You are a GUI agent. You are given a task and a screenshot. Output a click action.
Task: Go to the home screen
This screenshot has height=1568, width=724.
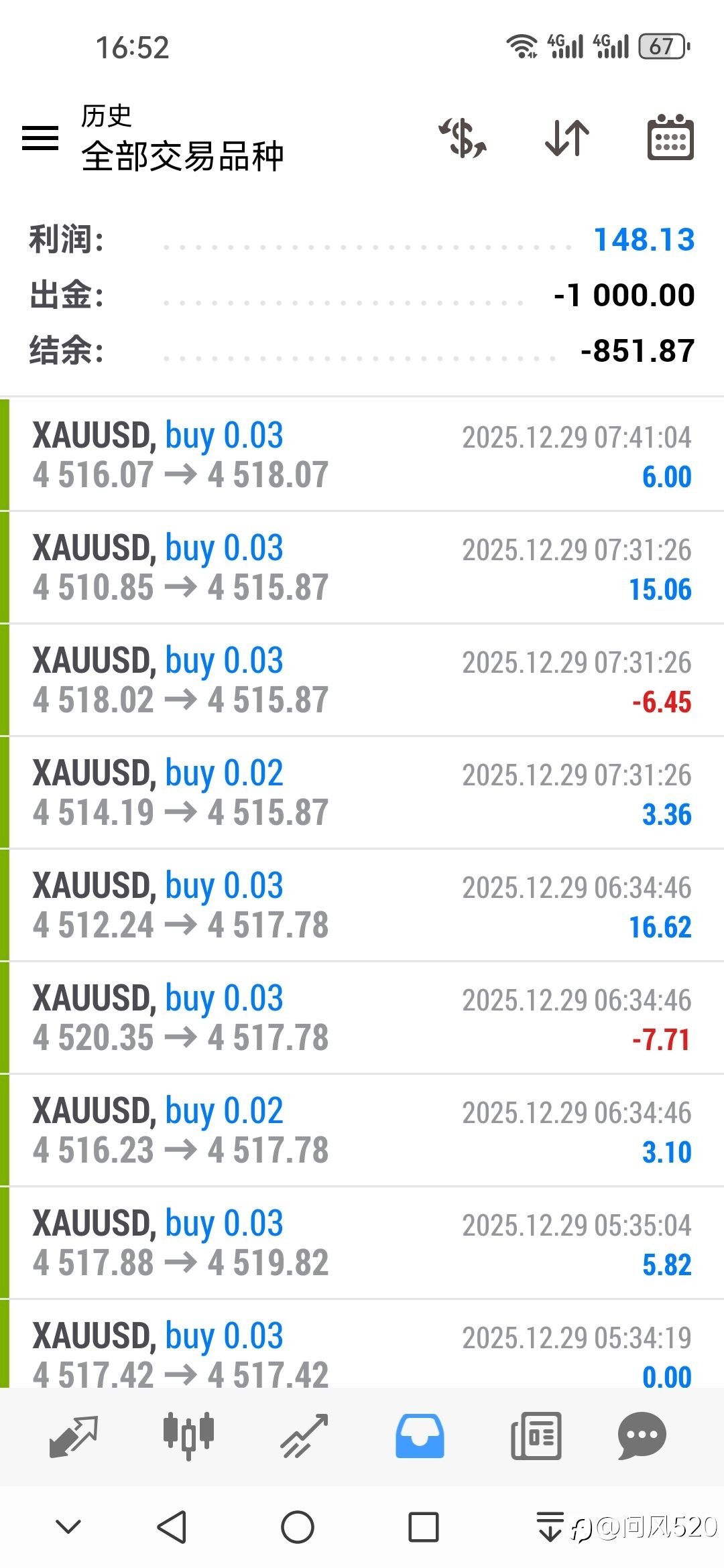(x=298, y=1527)
